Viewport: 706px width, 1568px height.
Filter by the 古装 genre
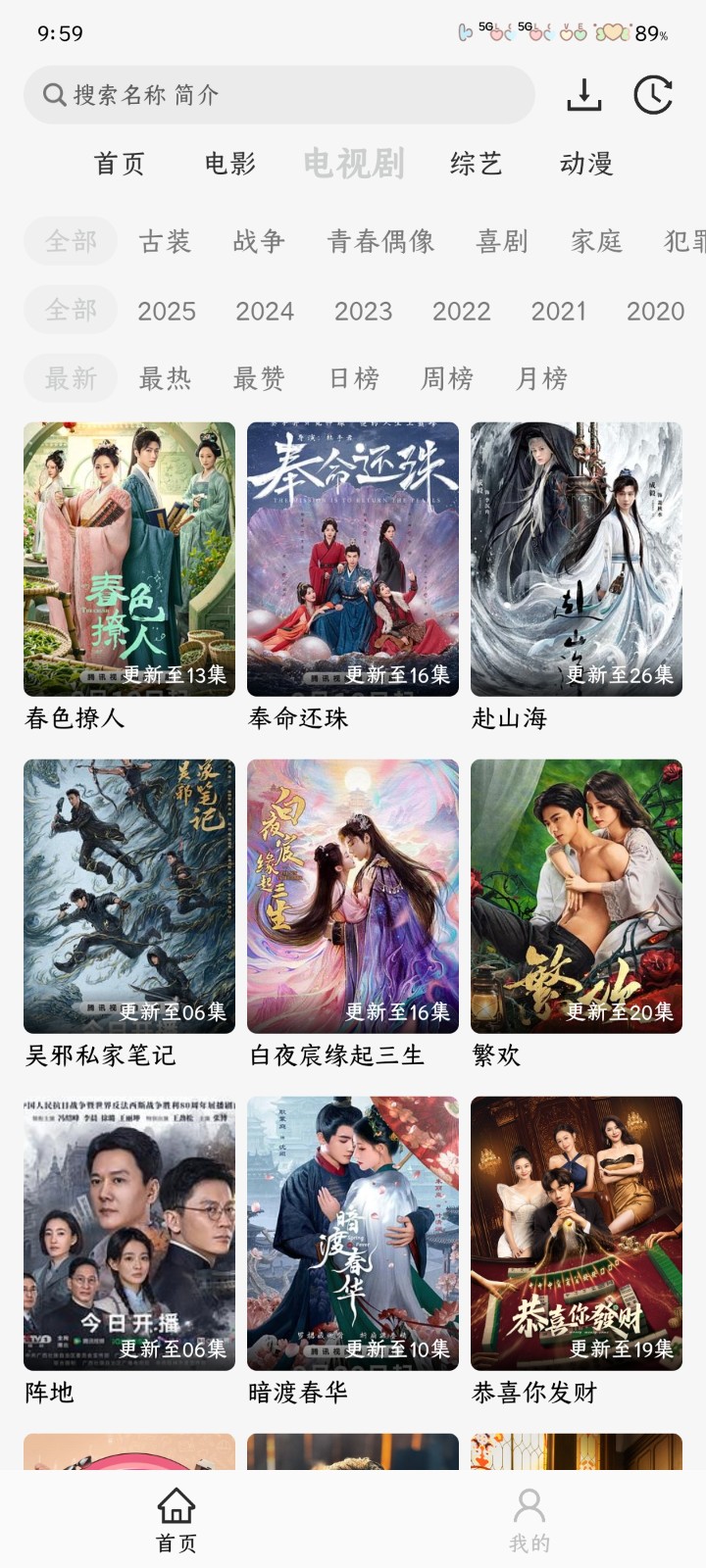click(x=165, y=241)
